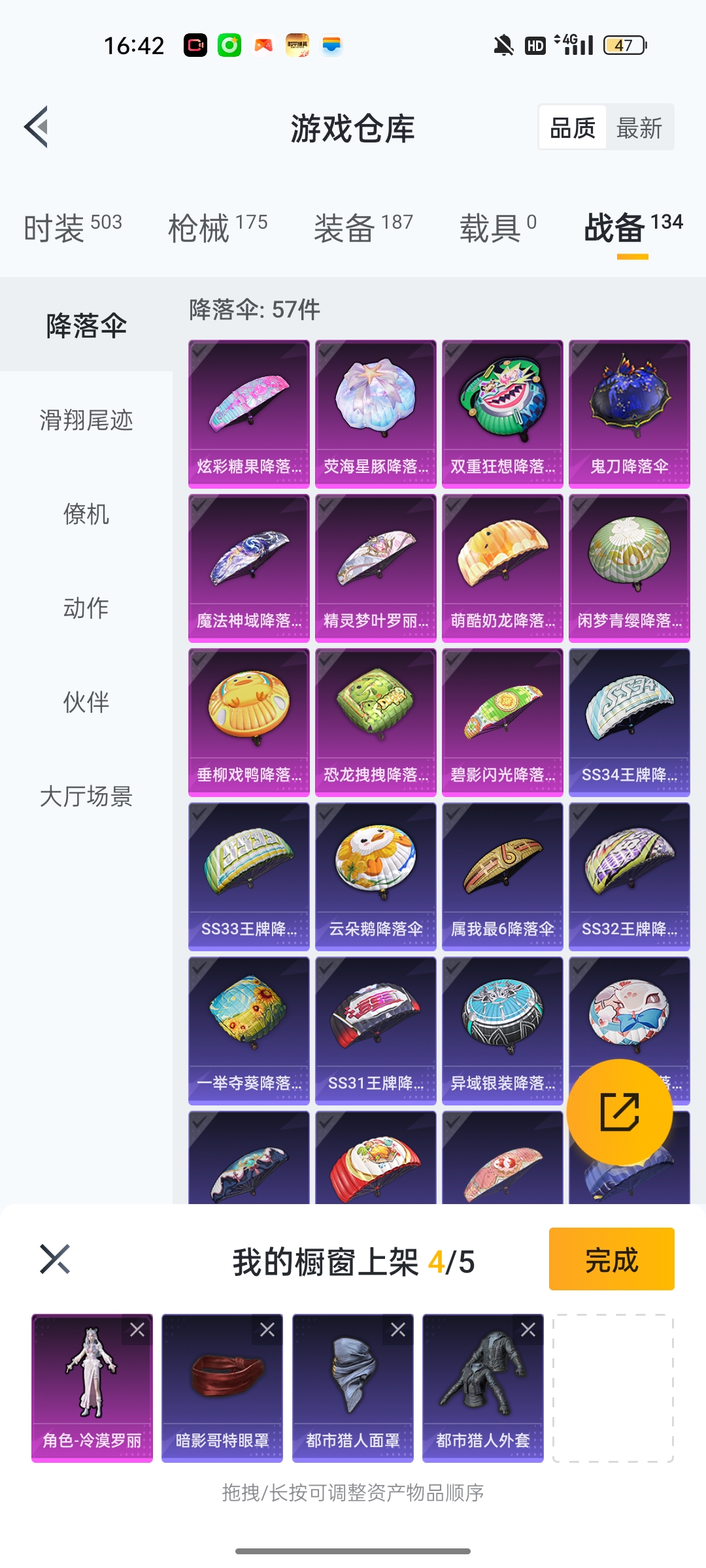The height and width of the screenshot is (1568, 706).
Task: Remove 都市猎人外套 from the showcase
Action: (x=528, y=1330)
